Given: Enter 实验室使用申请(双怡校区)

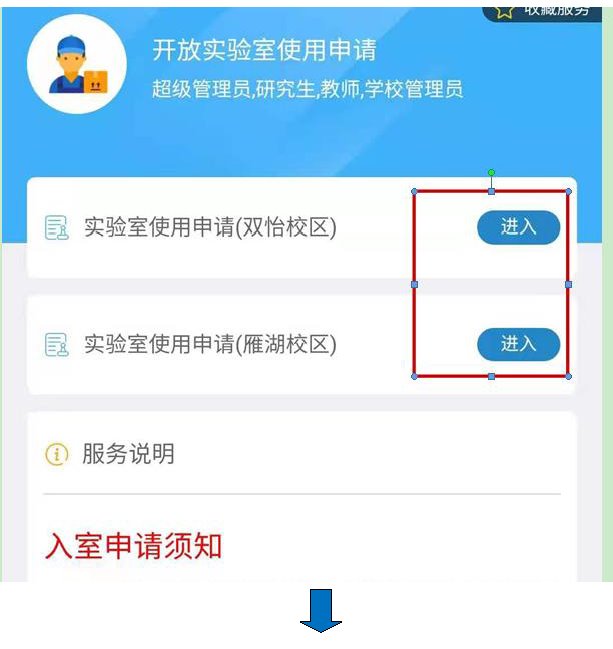Looking at the screenshot, I should [518, 228].
